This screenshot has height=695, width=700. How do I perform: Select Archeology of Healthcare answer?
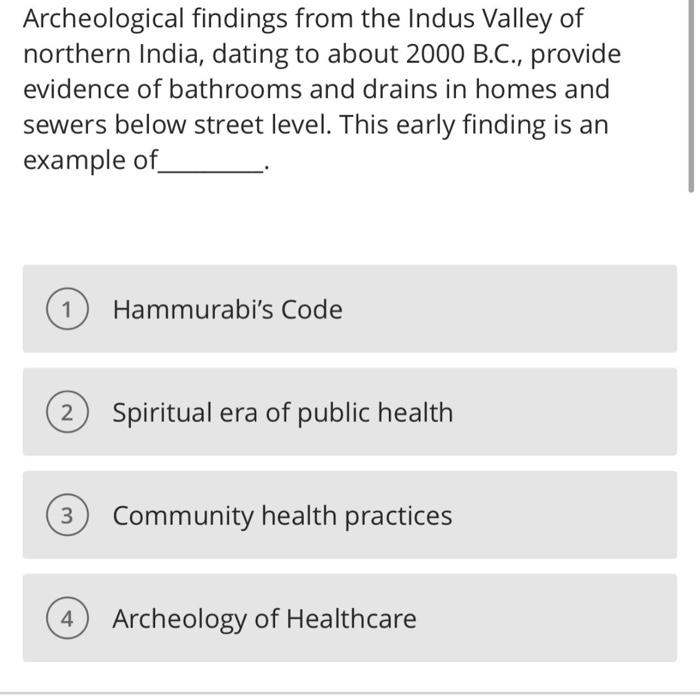point(264,619)
